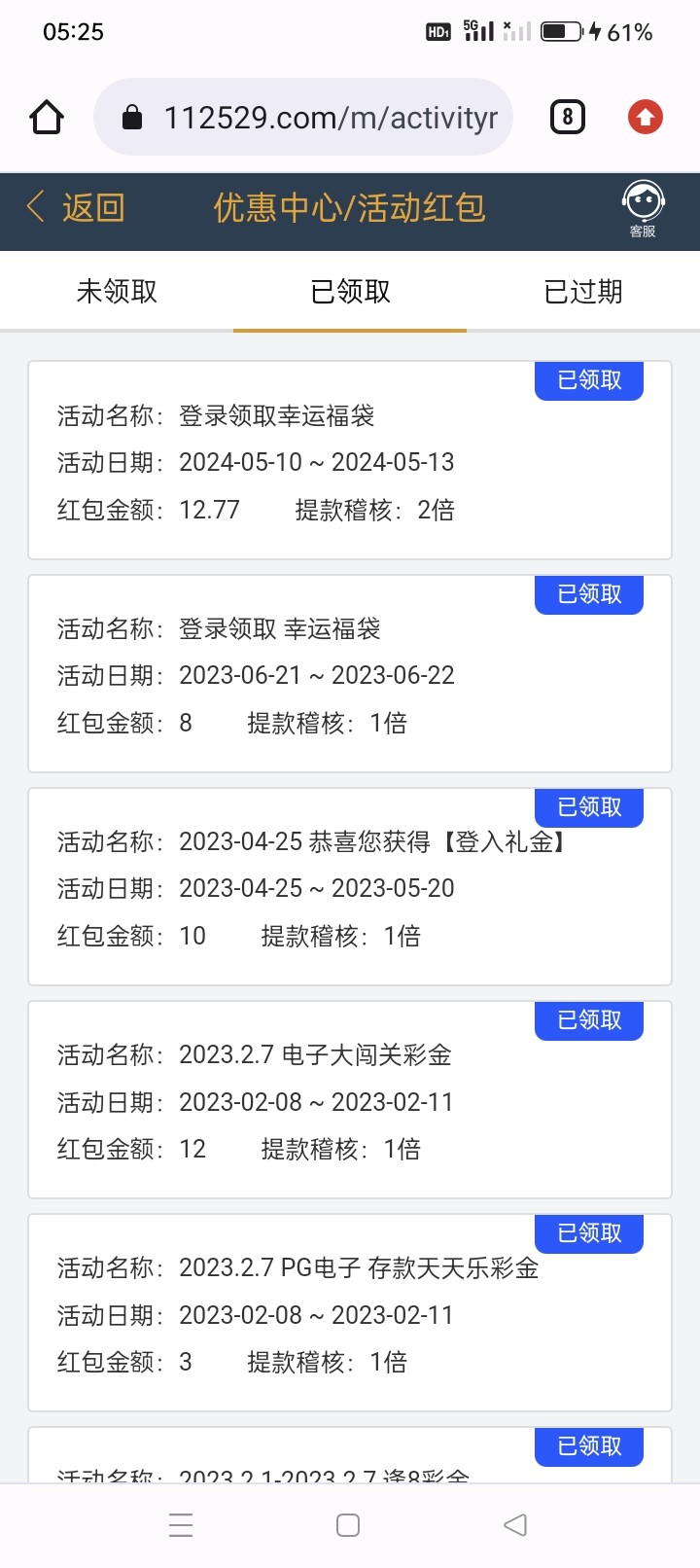700x1568 pixels.
Task: Go back with the 返回 button
Action: pos(76,207)
